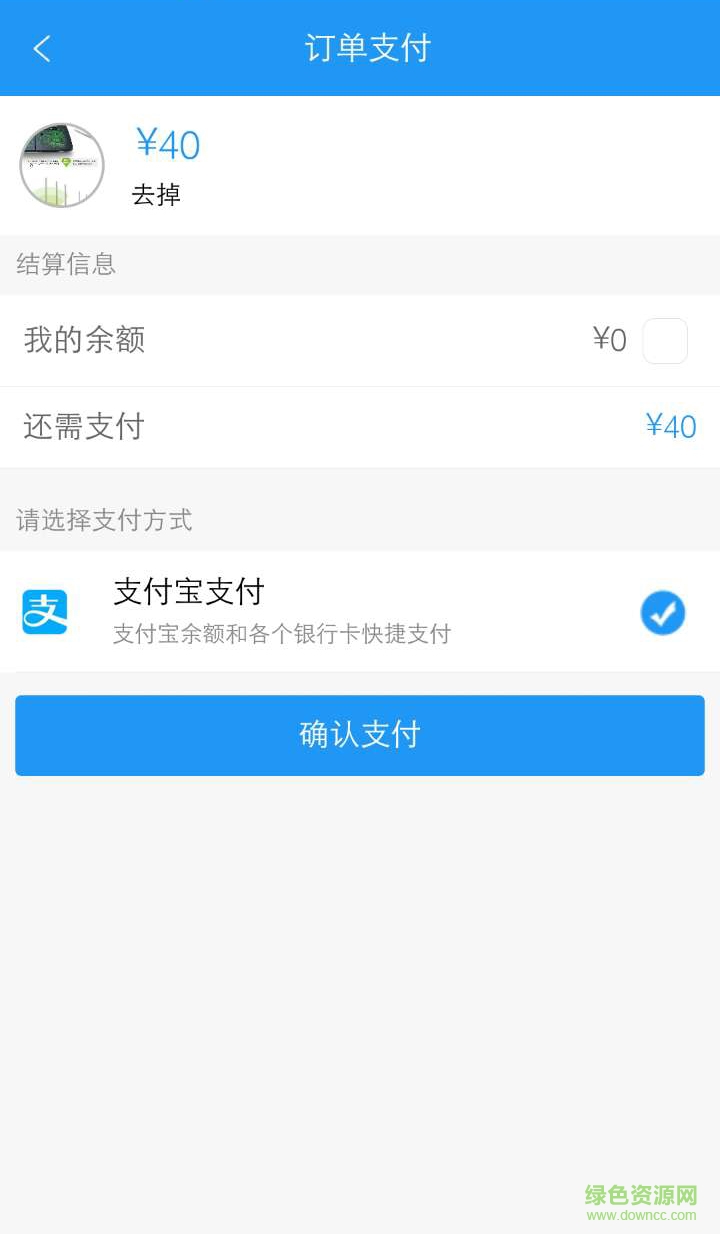
Task: Tap the back arrow to leave 订单支付
Action: pyautogui.click(x=42, y=47)
